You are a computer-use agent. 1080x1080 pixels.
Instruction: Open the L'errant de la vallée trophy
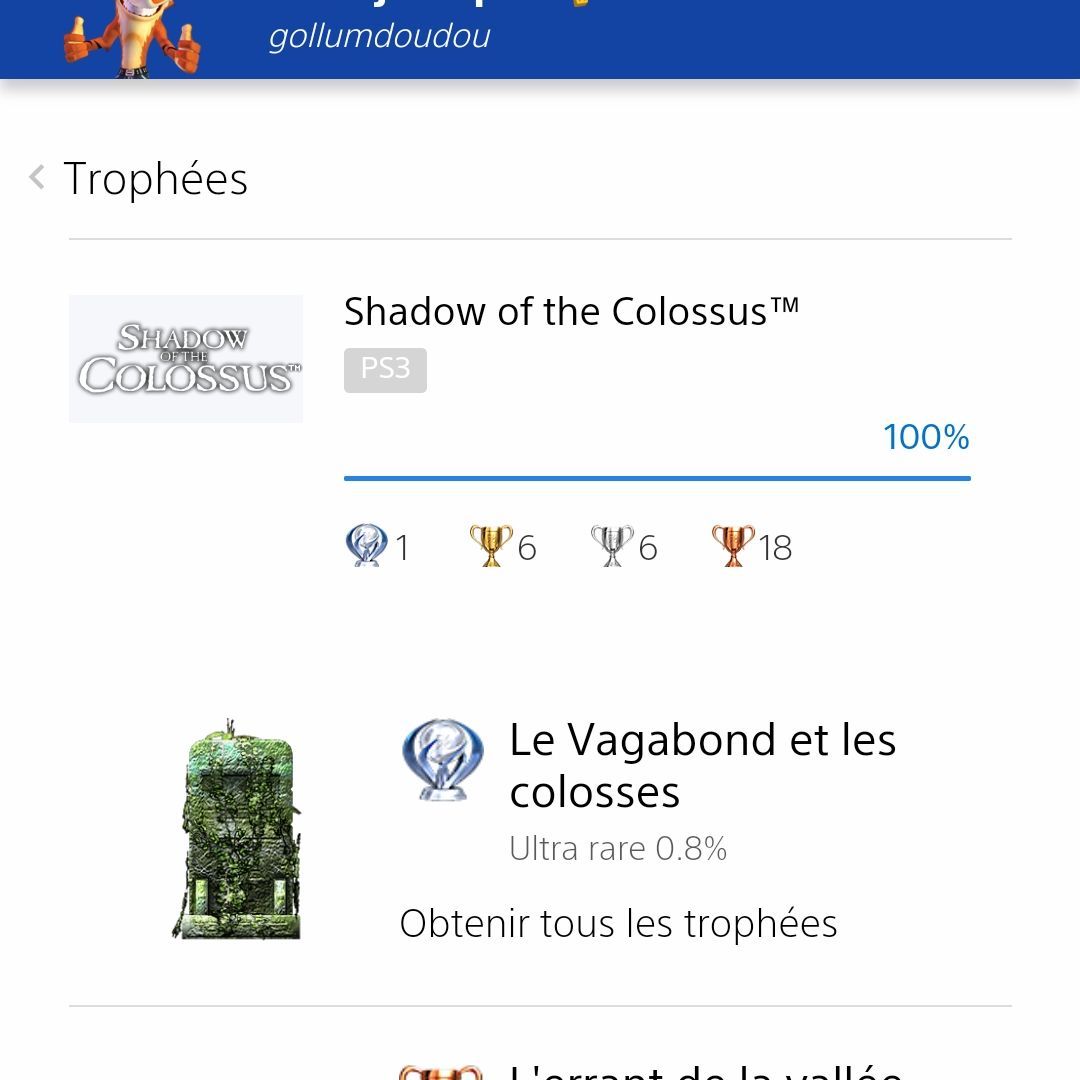pyautogui.click(x=705, y=1070)
